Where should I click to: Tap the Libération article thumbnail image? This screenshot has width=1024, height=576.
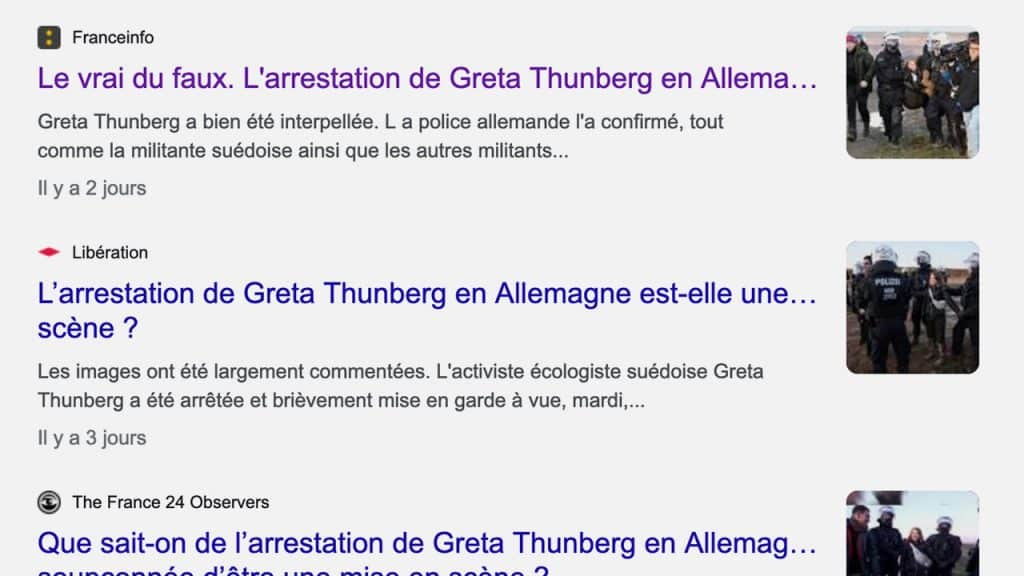point(912,308)
